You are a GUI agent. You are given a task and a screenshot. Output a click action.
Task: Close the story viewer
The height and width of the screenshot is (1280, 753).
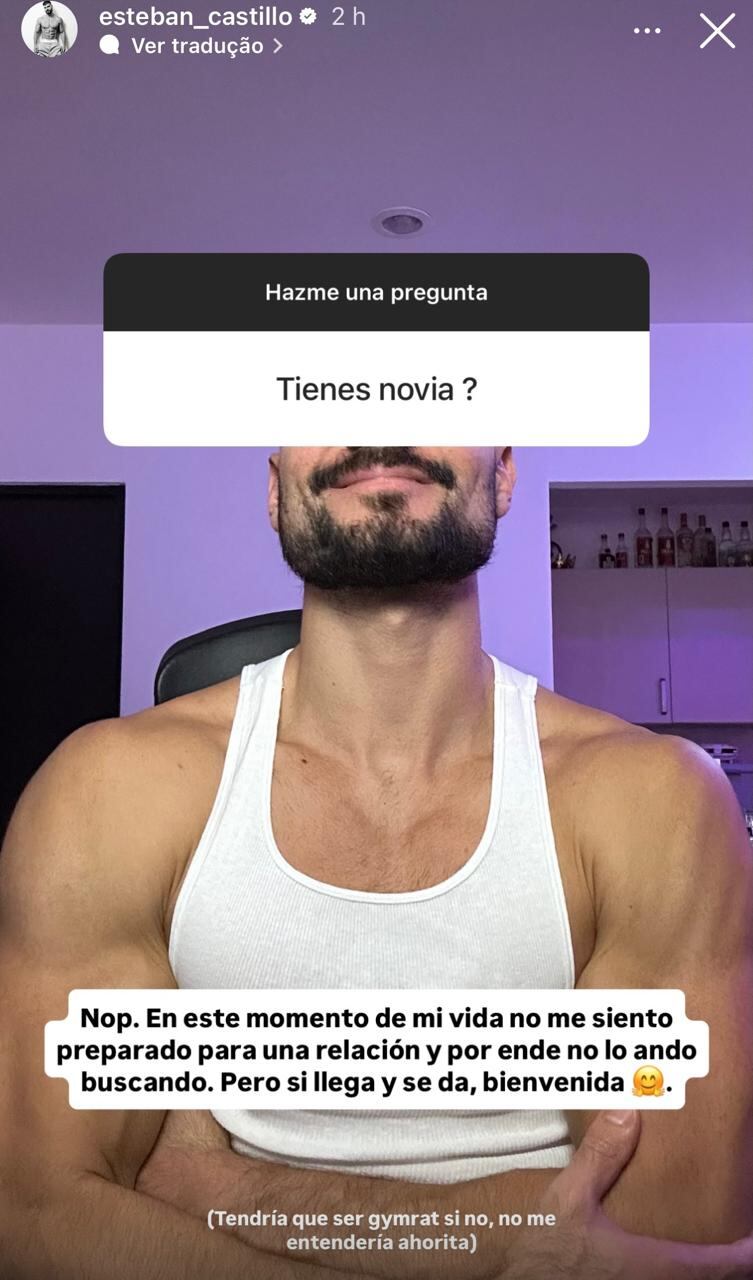tap(717, 31)
